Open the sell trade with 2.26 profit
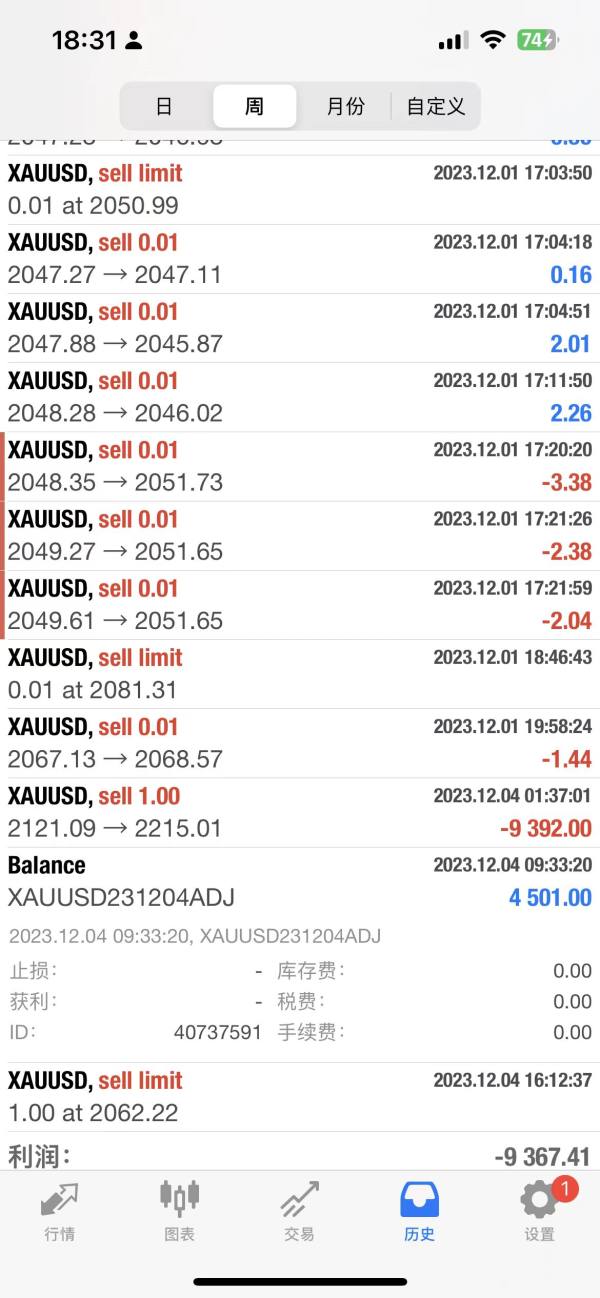Viewport: 600px width, 1298px height. (x=300, y=397)
